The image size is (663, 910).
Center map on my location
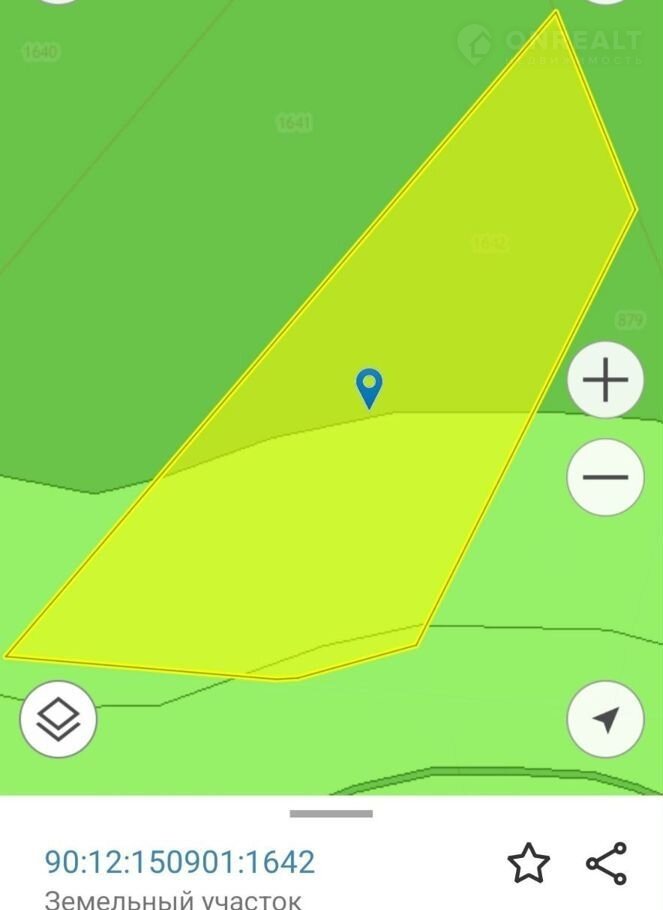point(604,718)
